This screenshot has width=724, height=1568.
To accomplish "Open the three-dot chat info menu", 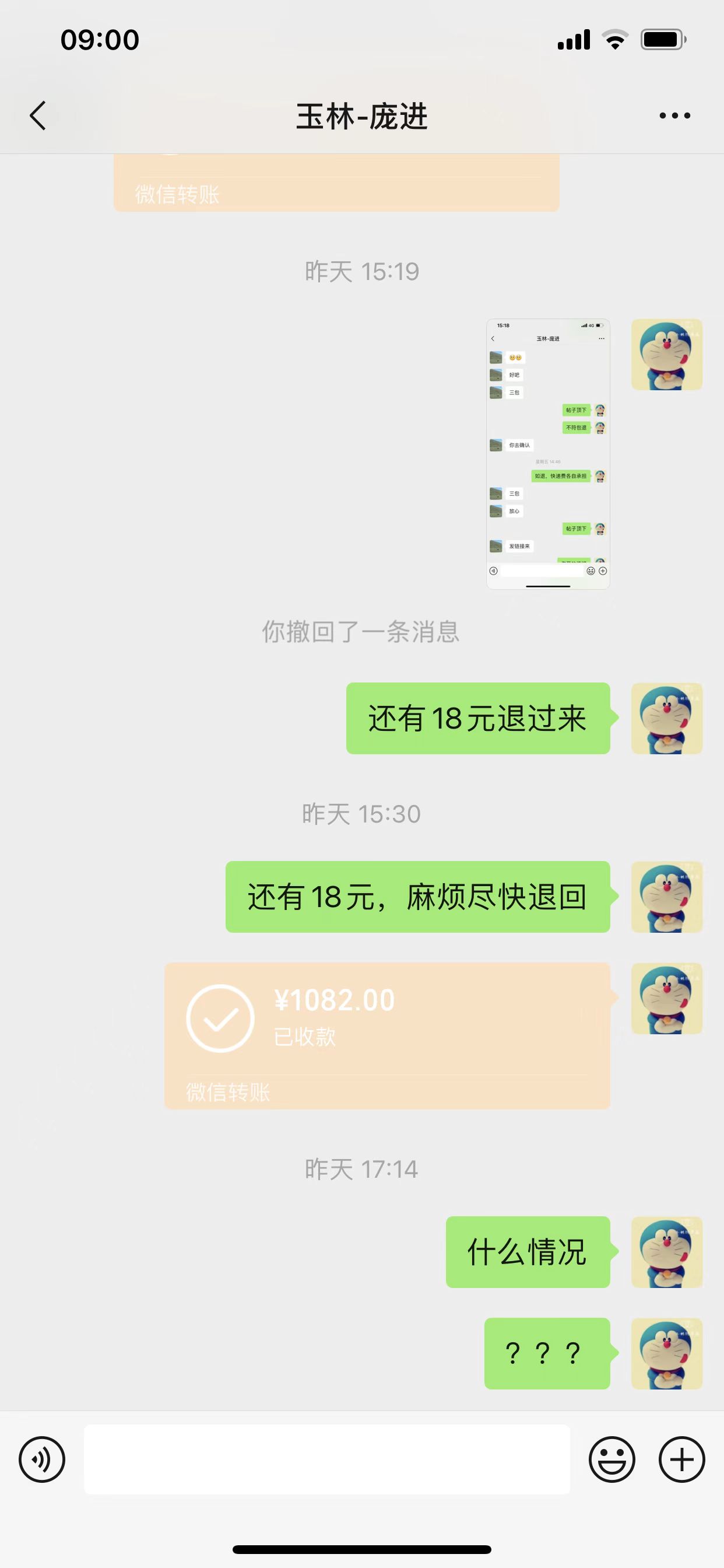I will click(674, 116).
